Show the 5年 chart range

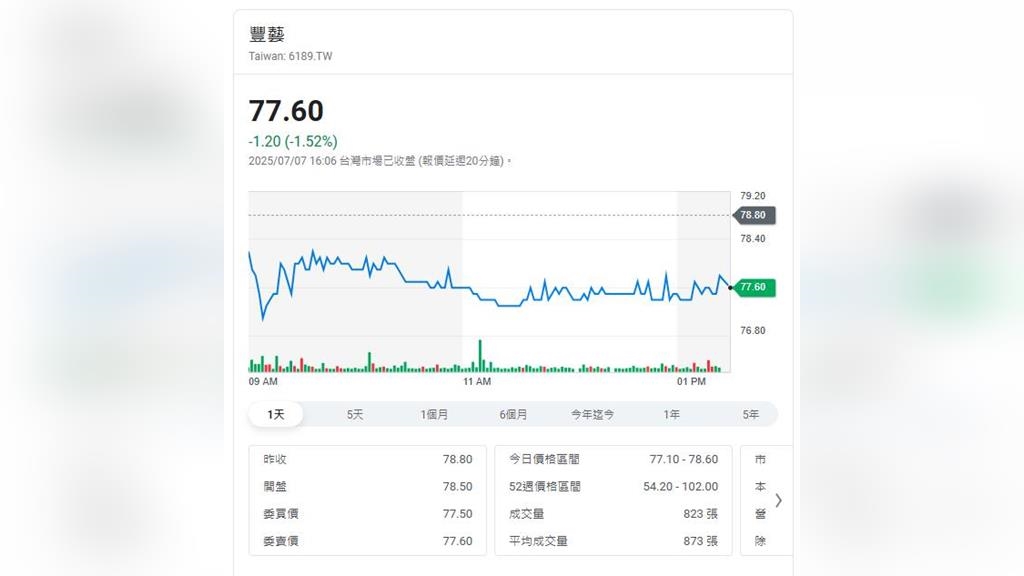tap(750, 414)
